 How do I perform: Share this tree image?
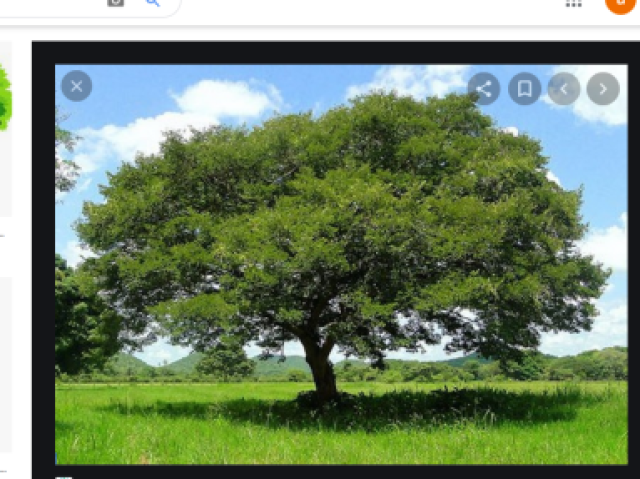tap(484, 89)
